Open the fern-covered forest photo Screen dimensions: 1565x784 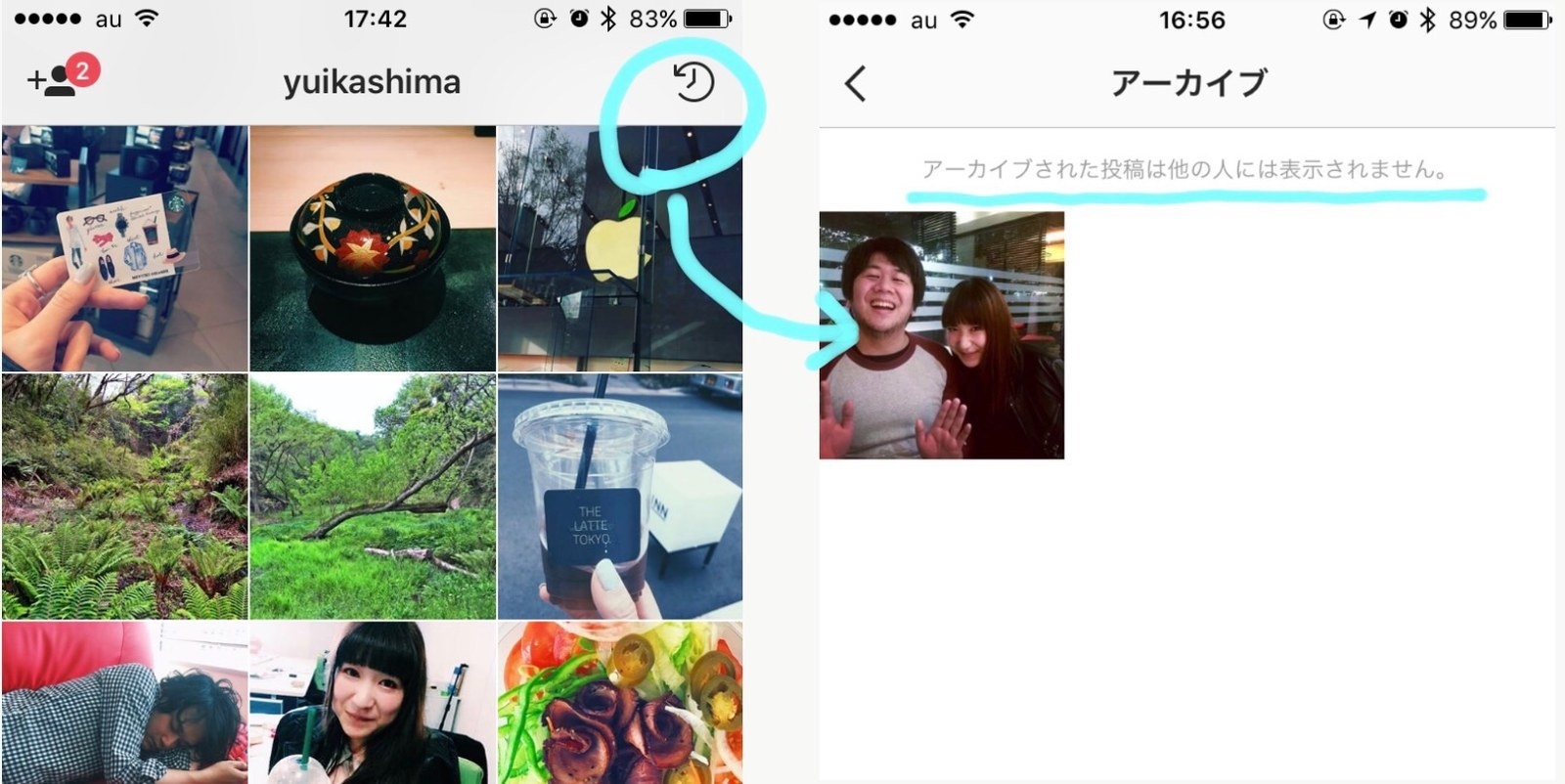click(124, 497)
